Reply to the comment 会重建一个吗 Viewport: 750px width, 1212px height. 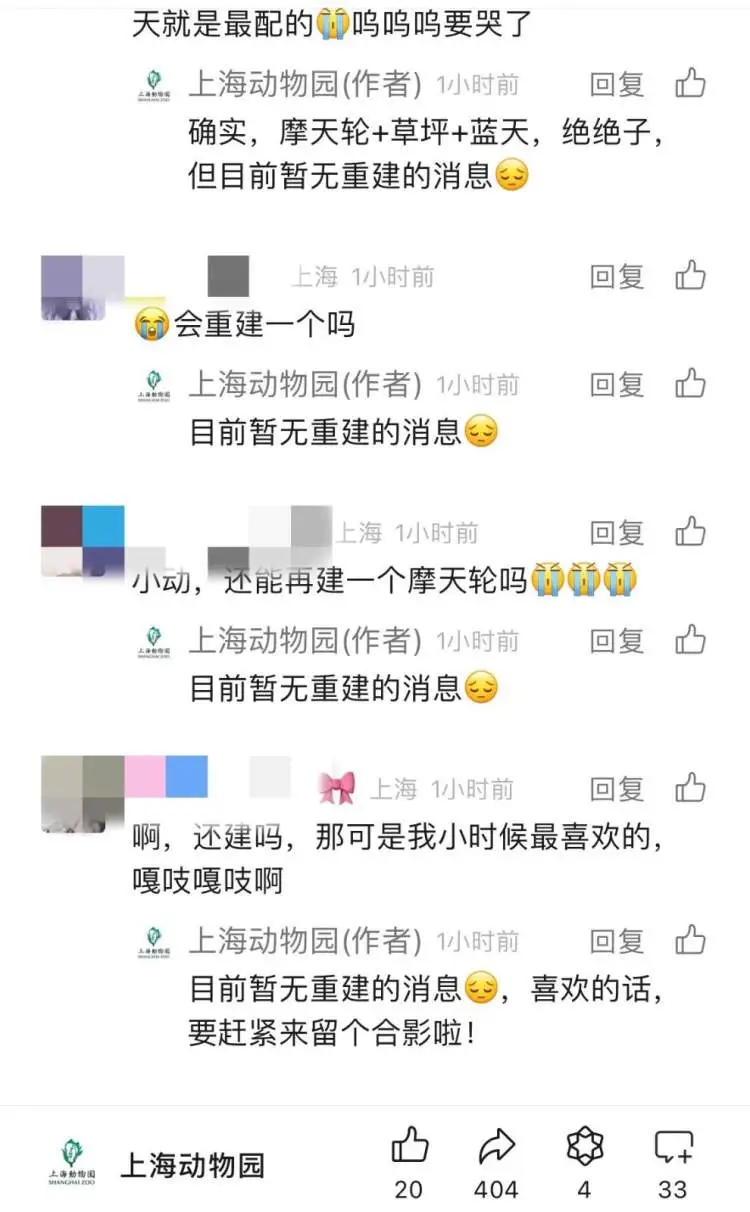coord(617,276)
